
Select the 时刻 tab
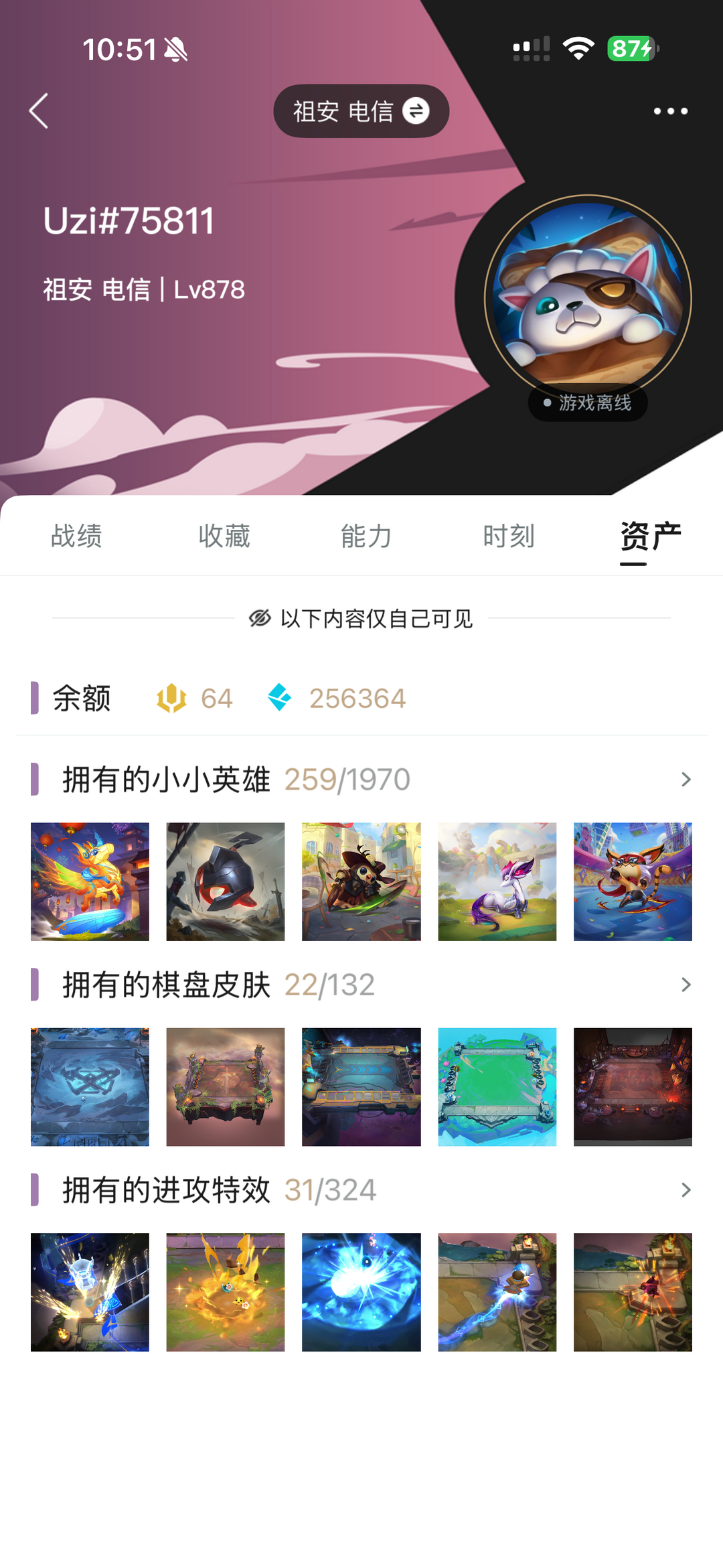click(x=509, y=537)
